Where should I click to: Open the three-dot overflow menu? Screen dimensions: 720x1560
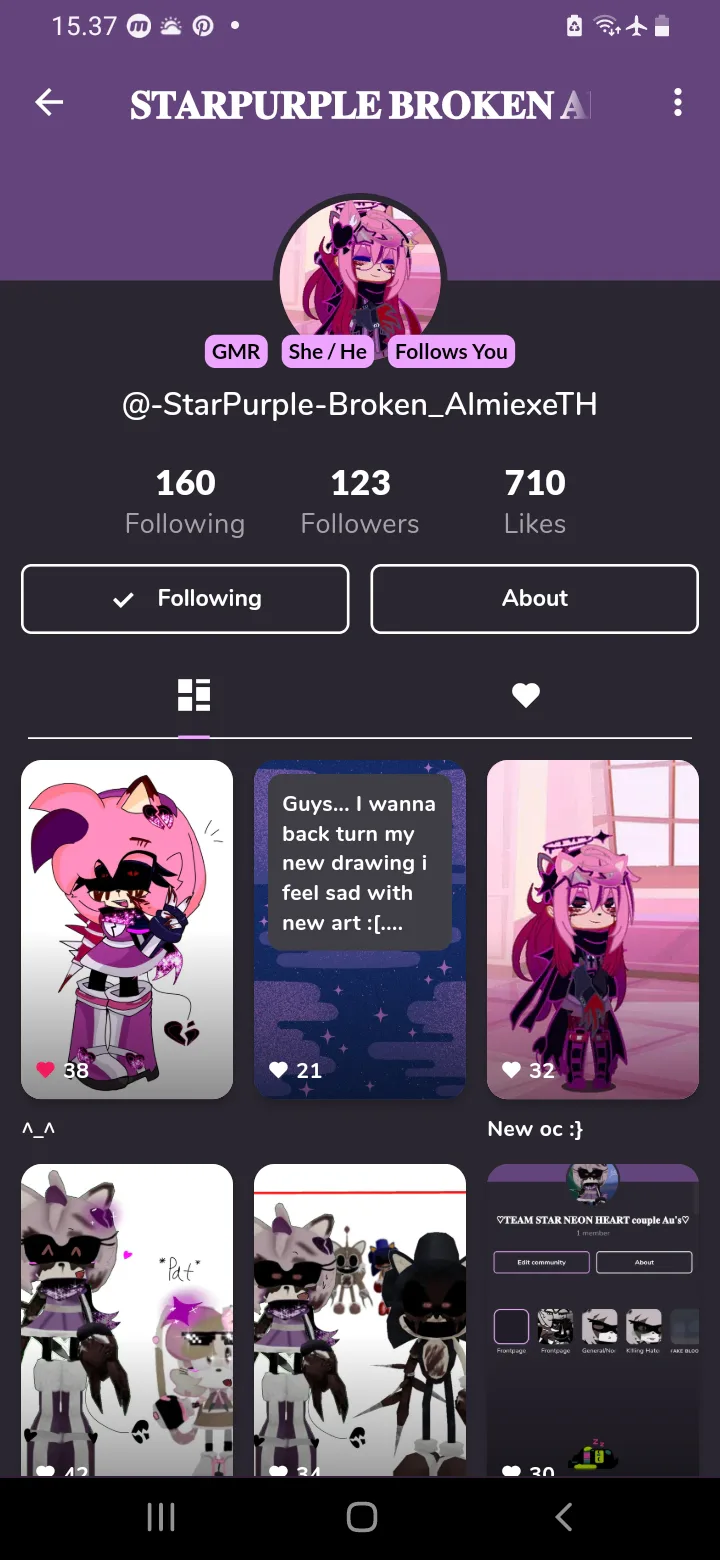point(678,102)
